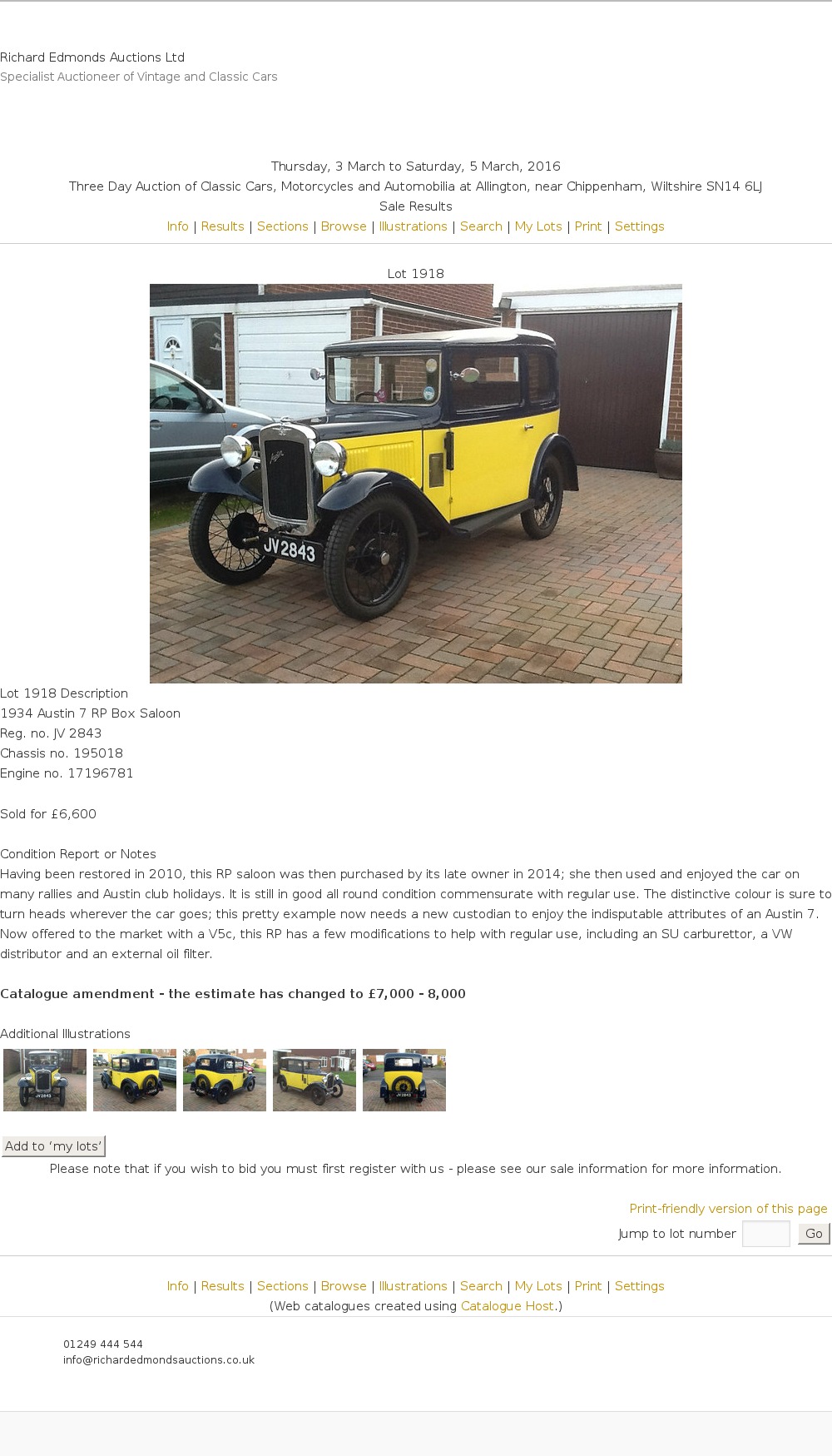
Task: Focus the jump to lot number field
Action: (765, 1234)
